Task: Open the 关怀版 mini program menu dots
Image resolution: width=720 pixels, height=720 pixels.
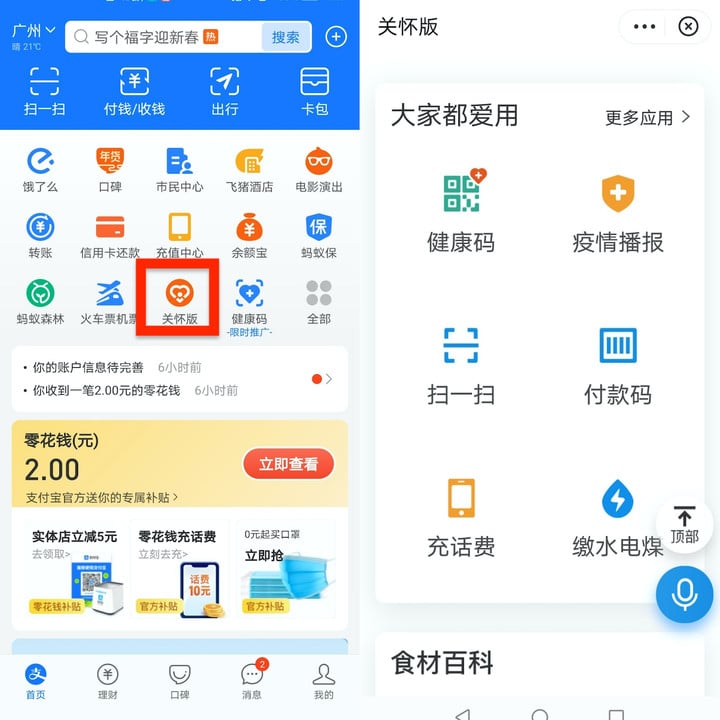Action: pyautogui.click(x=645, y=27)
